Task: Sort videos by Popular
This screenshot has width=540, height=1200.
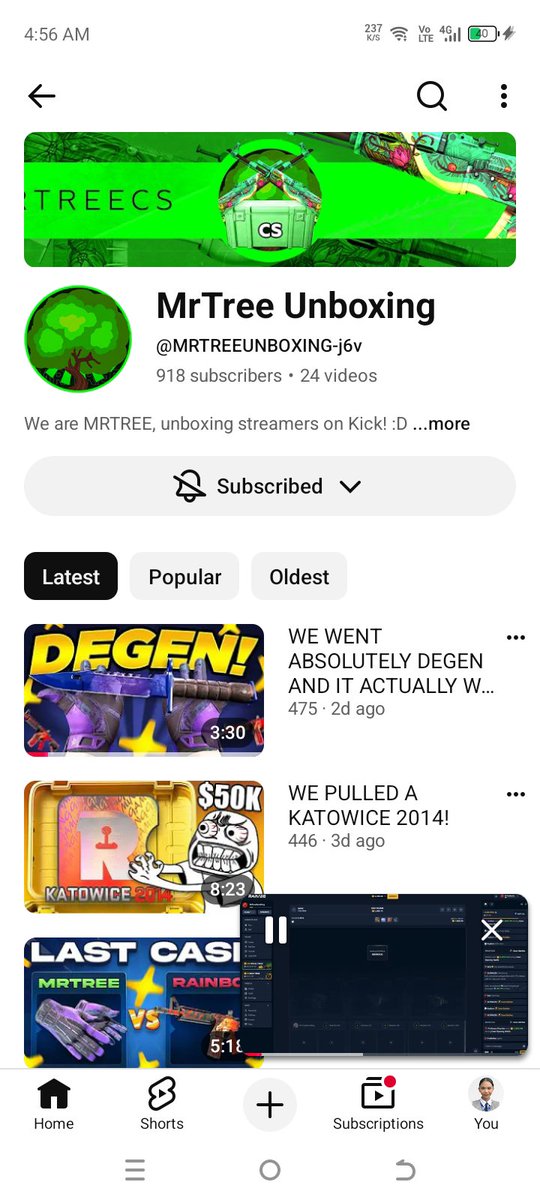Action: pyautogui.click(x=185, y=577)
